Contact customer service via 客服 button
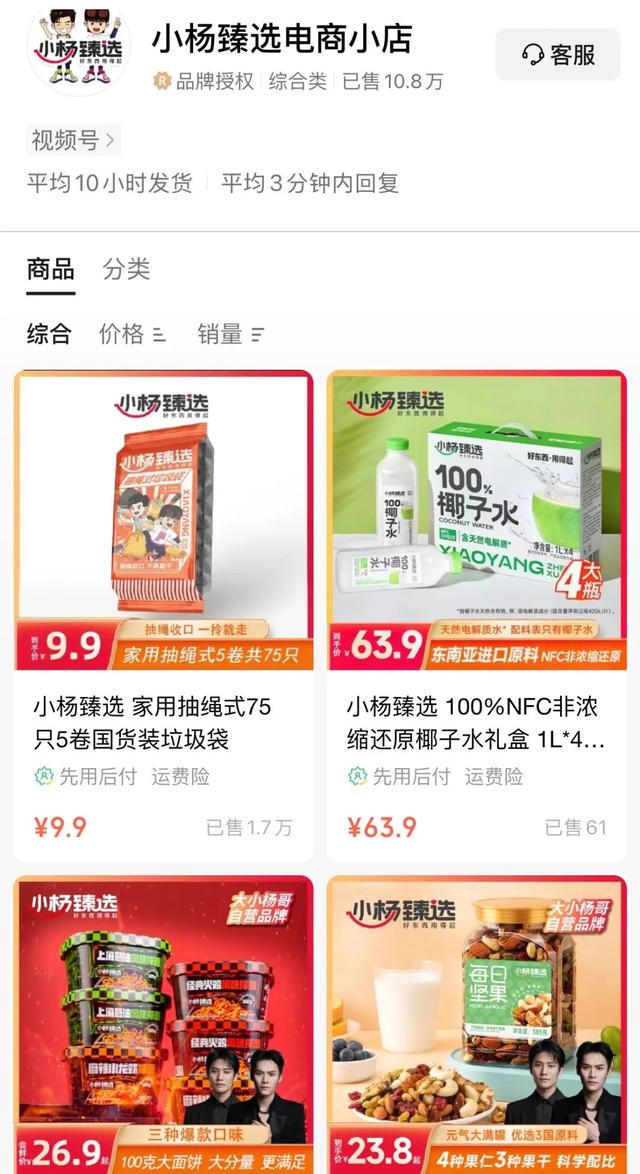Viewport: 640px width, 1174px height. tap(557, 54)
